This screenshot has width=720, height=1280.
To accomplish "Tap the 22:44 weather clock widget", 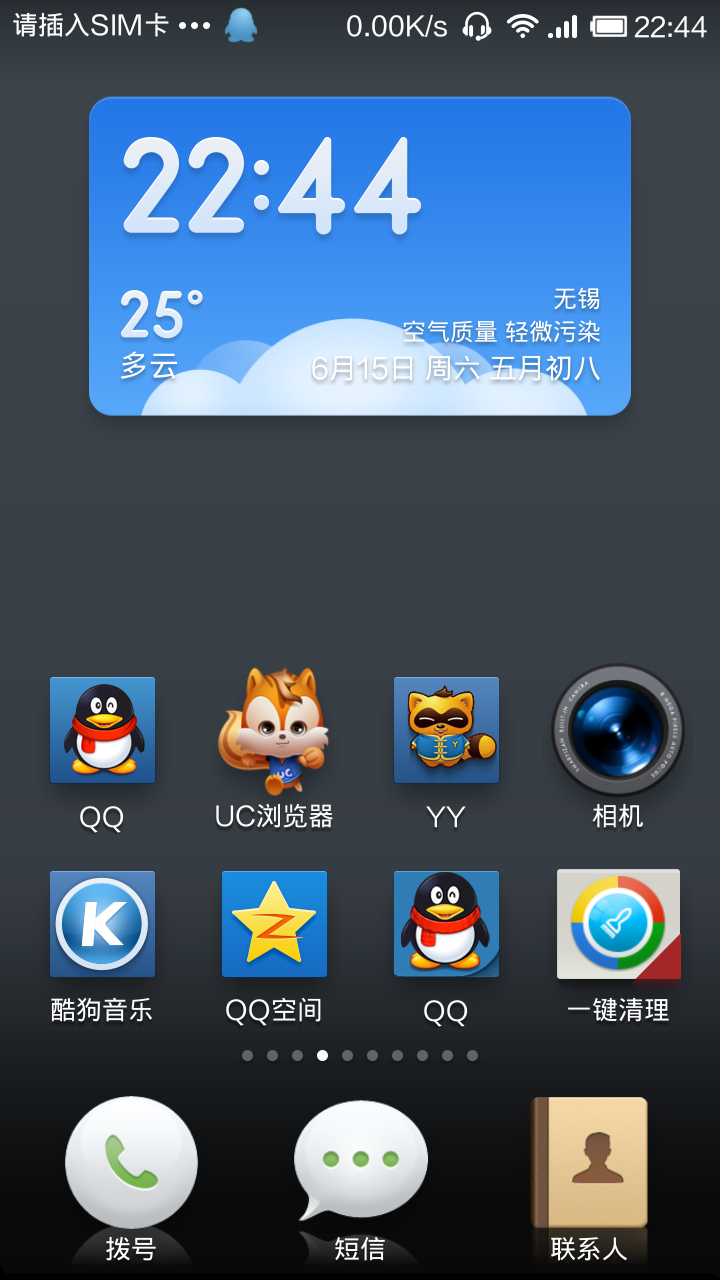I will click(x=360, y=256).
